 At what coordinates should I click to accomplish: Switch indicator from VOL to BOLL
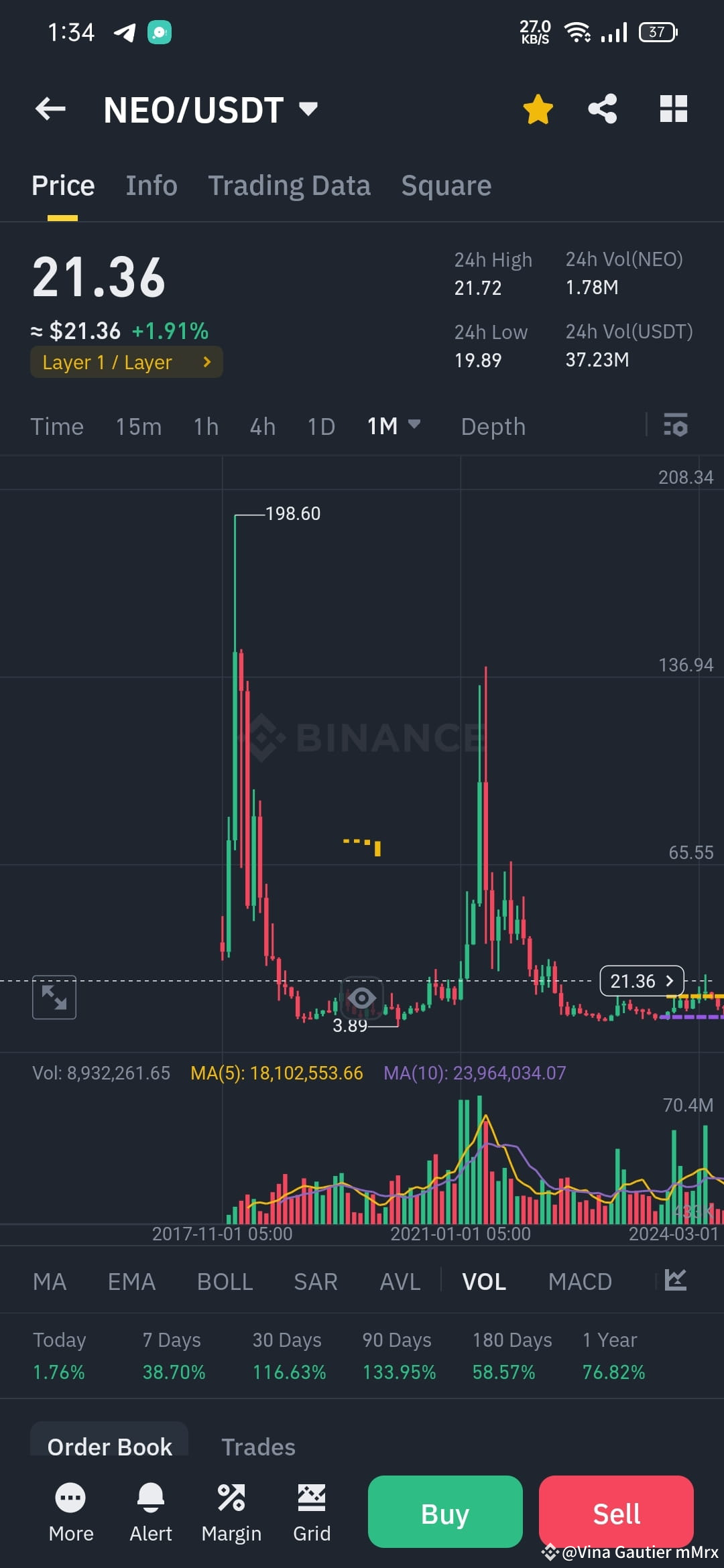[225, 1281]
